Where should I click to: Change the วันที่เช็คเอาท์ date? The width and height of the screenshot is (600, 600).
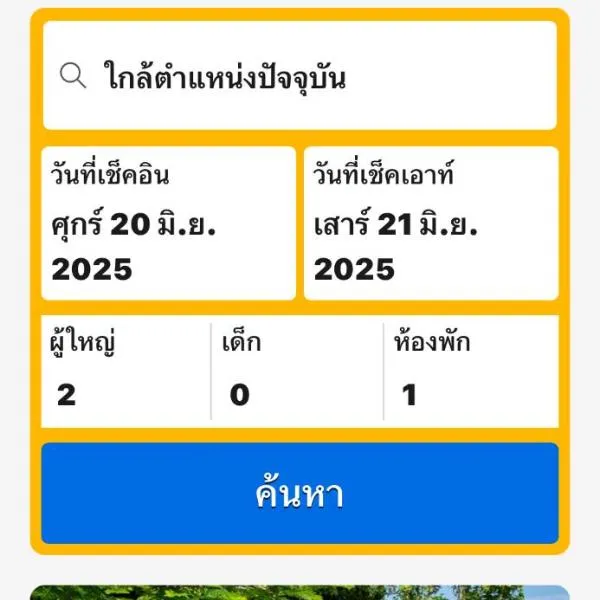pyautogui.click(x=431, y=223)
